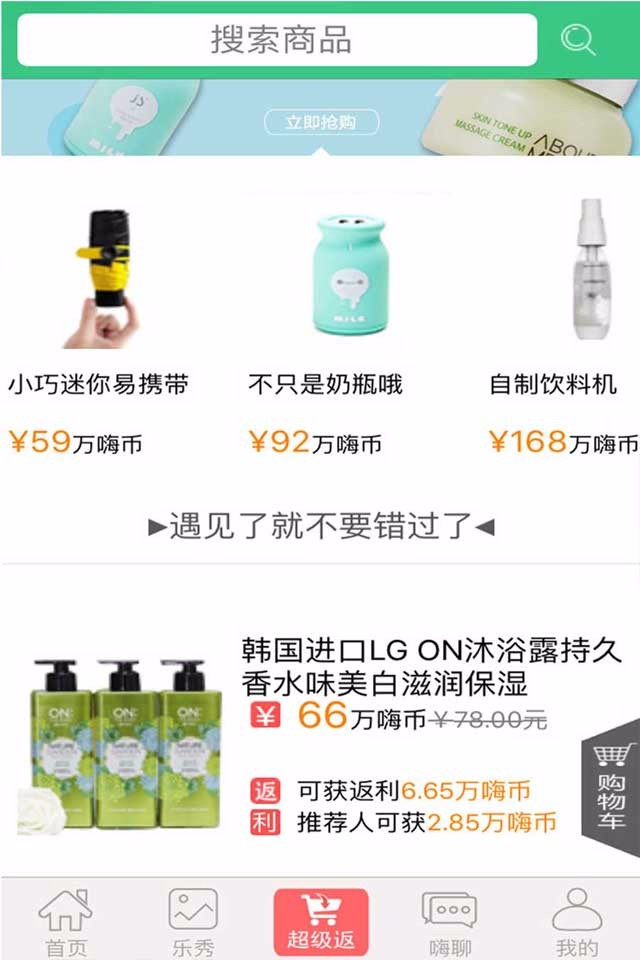Switch to the 首页 tab
This screenshot has width=640, height=960.
tap(66, 922)
